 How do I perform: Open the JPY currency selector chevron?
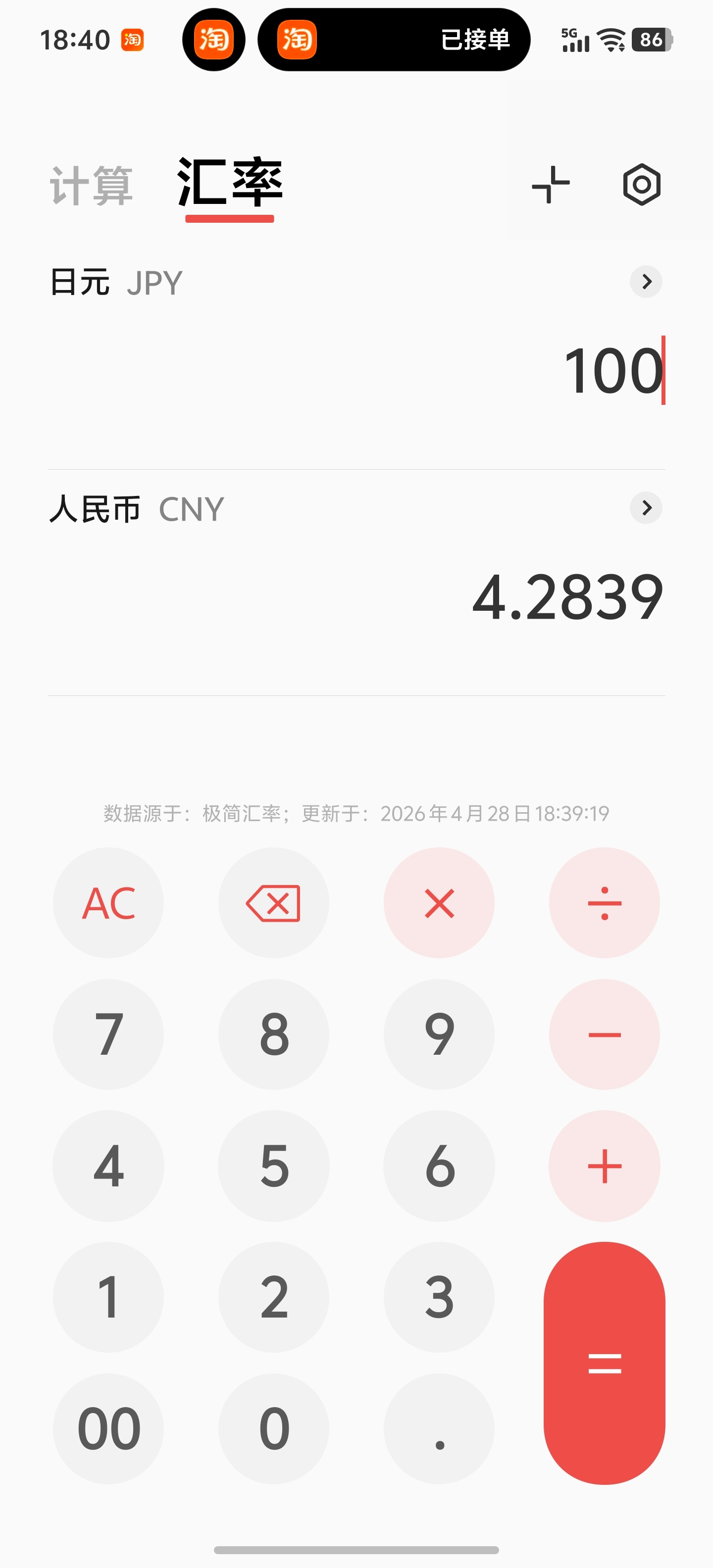647,281
